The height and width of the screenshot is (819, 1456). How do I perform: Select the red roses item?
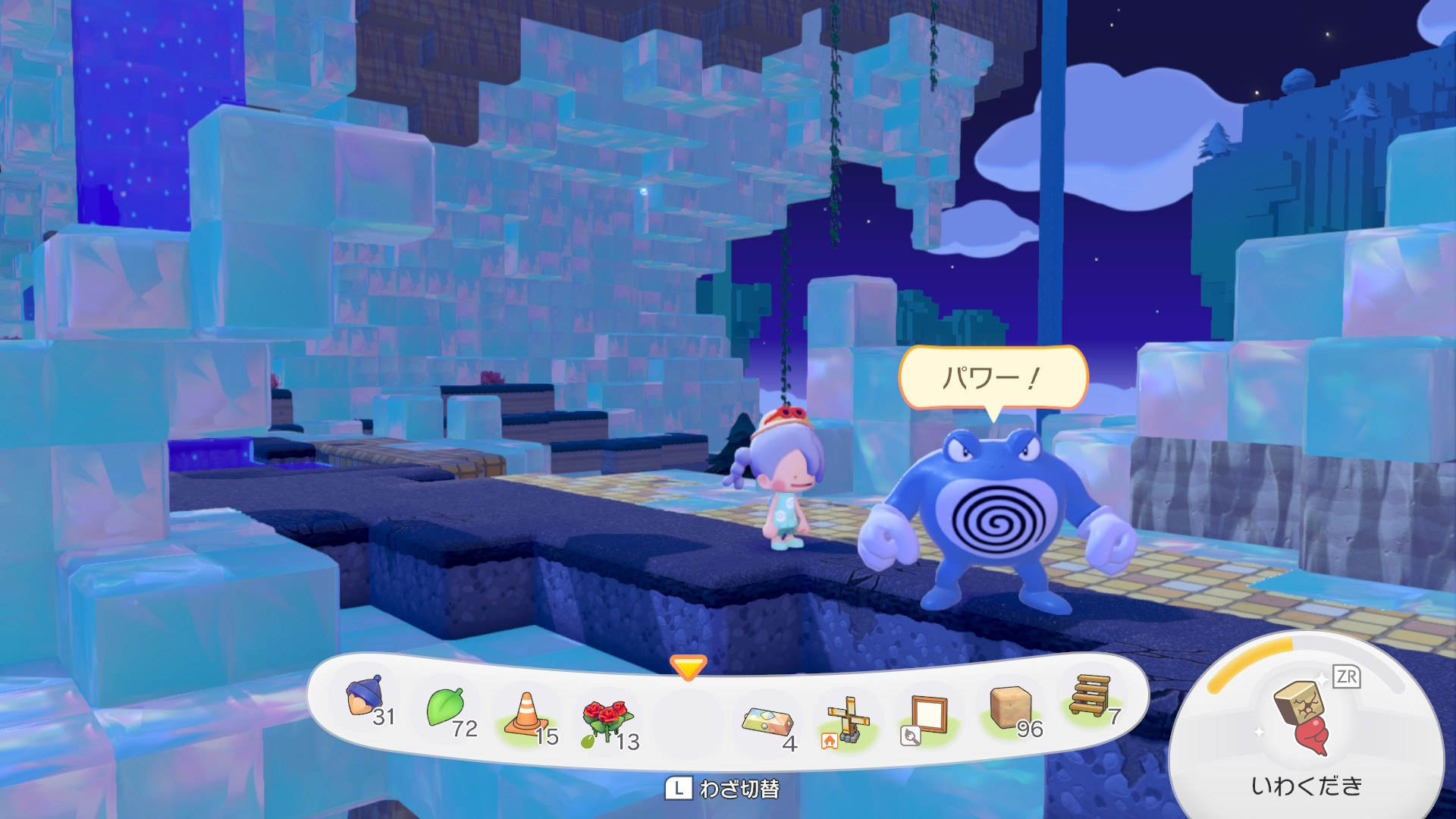coord(607,719)
